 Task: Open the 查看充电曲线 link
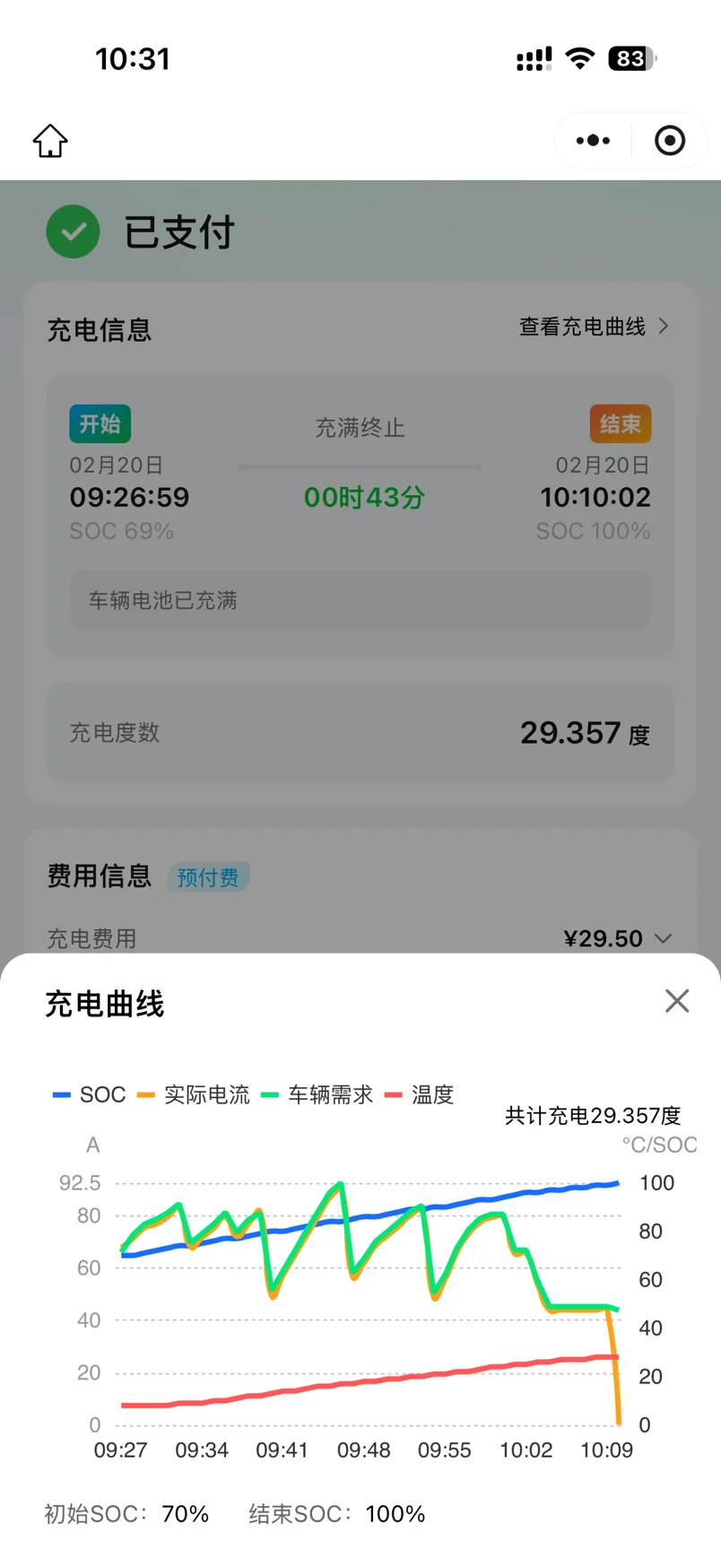[x=594, y=327]
